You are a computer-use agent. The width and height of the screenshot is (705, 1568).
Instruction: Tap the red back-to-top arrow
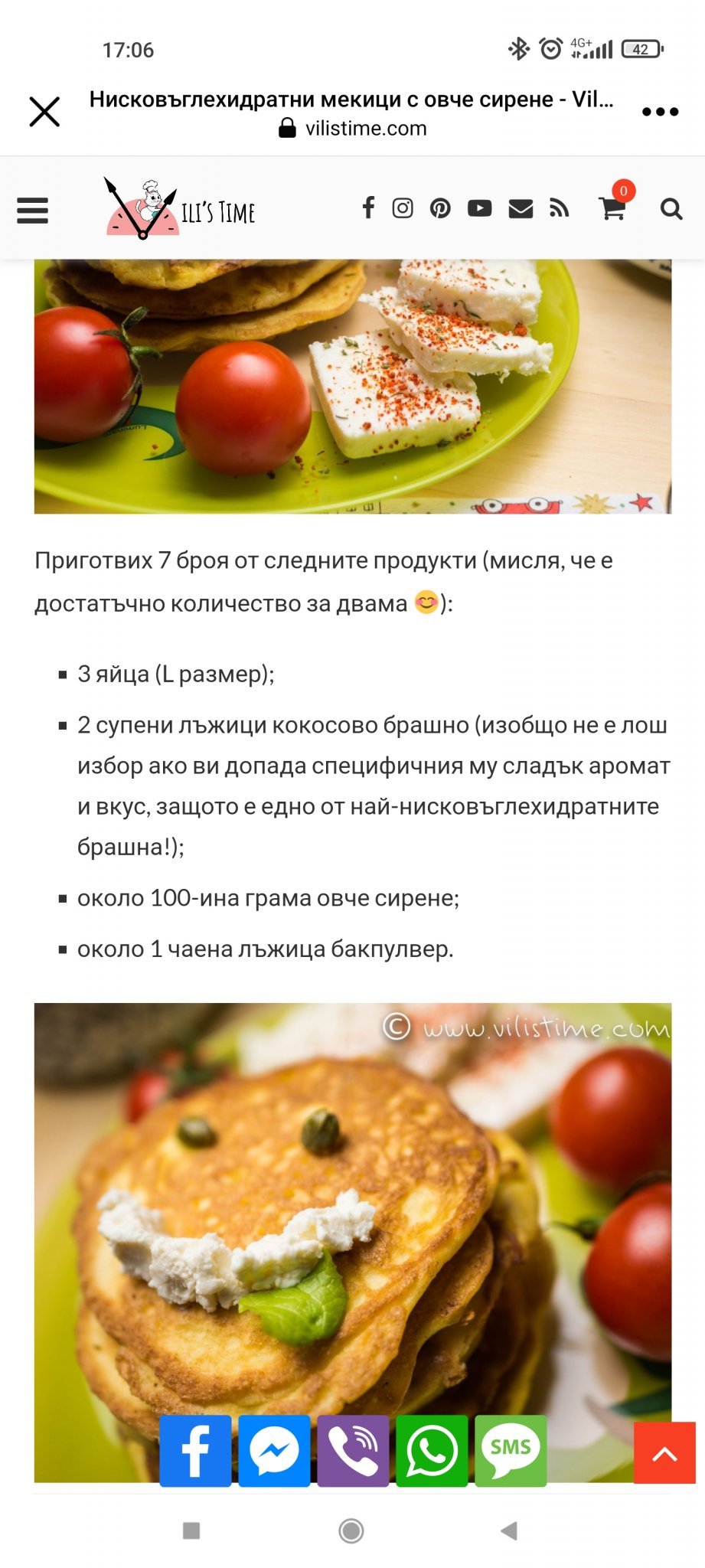pyautogui.click(x=664, y=1453)
